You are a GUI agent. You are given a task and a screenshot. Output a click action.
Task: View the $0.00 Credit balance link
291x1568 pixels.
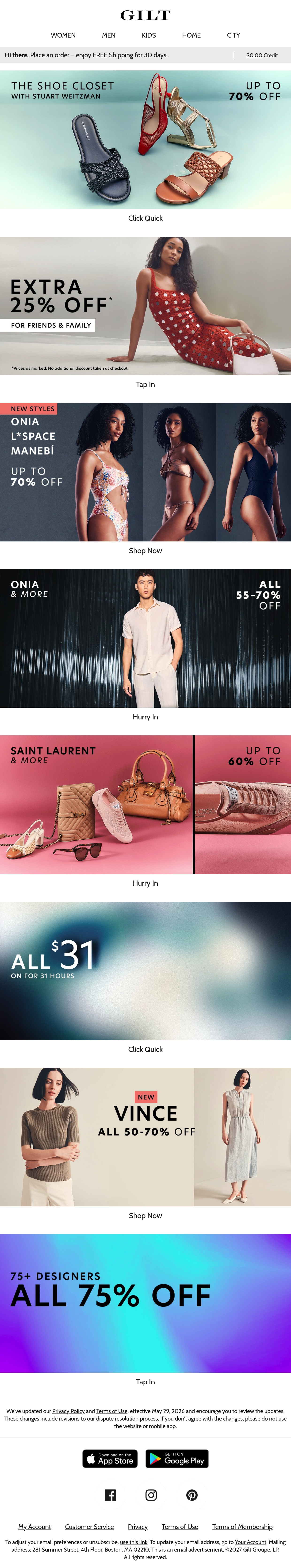tap(262, 55)
